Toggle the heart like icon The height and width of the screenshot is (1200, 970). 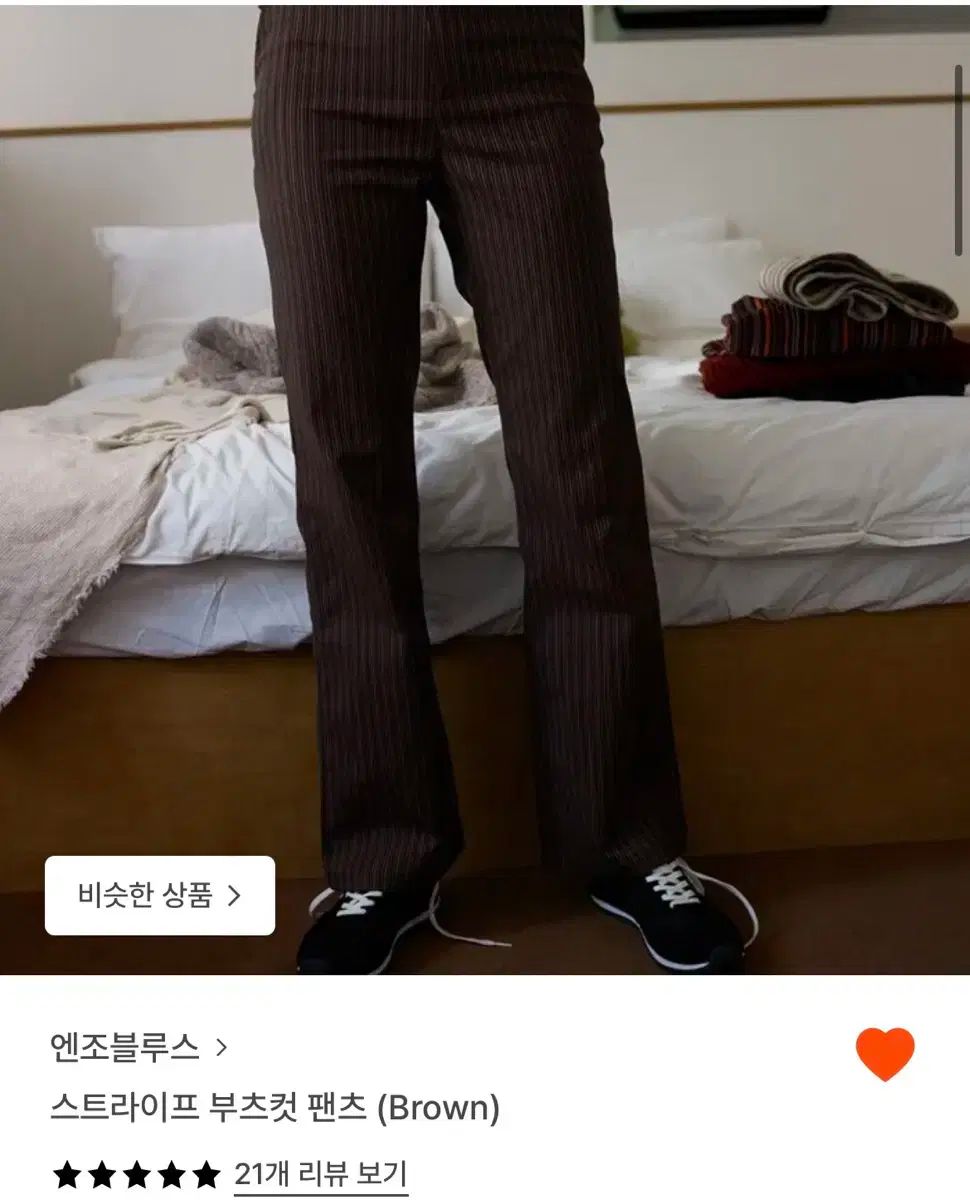tap(885, 1054)
